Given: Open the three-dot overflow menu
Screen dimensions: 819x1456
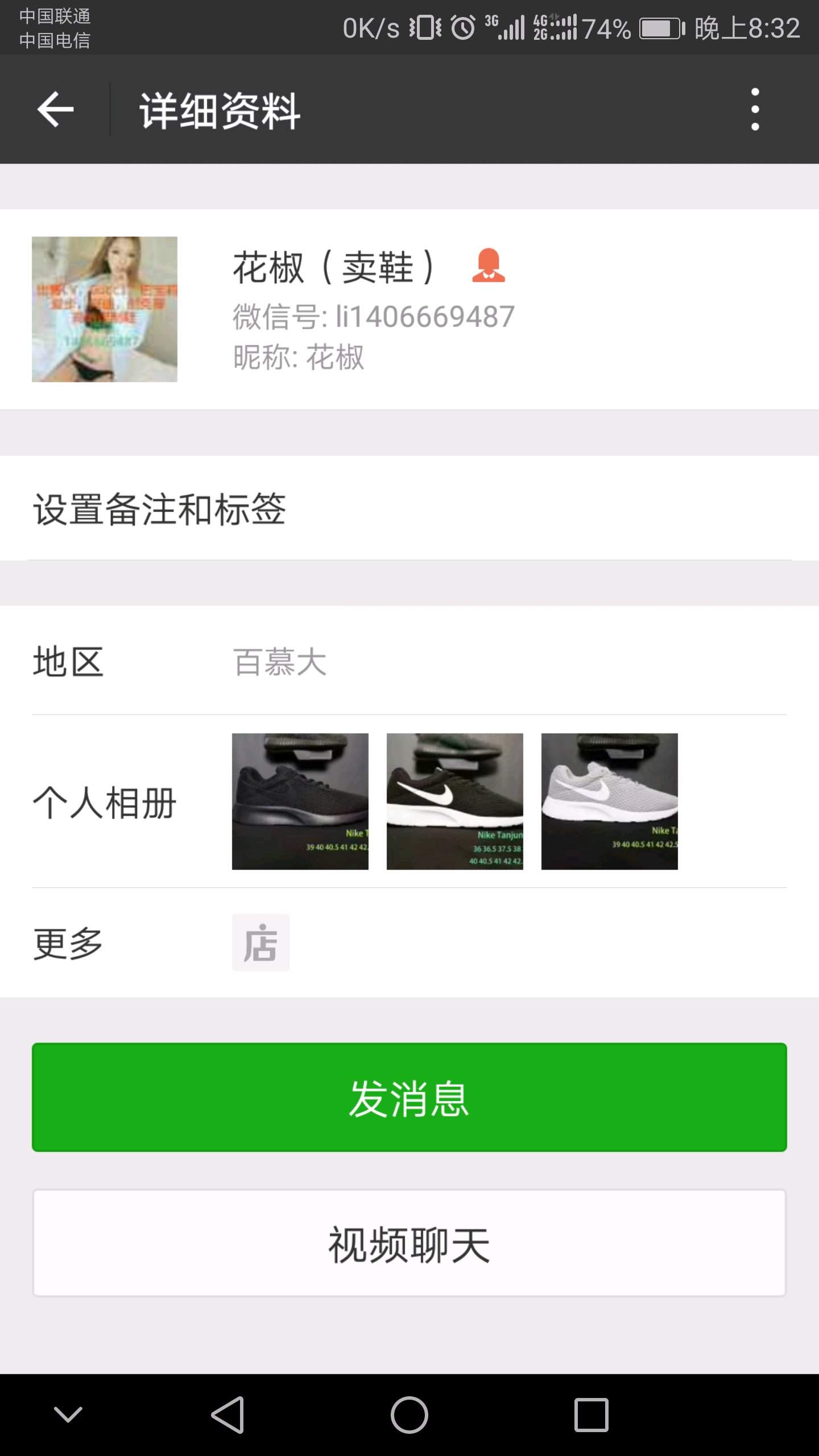Looking at the screenshot, I should tap(755, 109).
